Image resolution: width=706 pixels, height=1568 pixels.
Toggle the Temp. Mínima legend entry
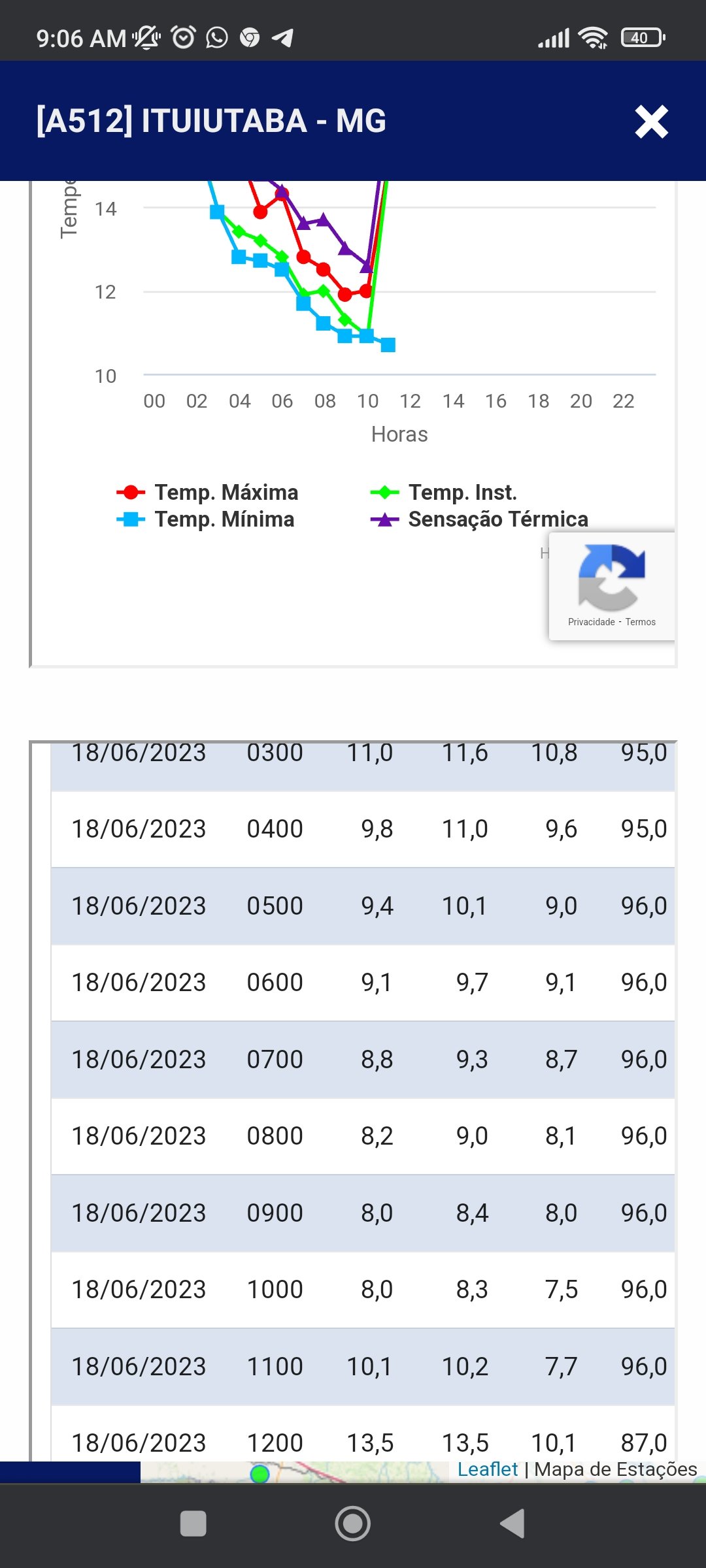205,519
